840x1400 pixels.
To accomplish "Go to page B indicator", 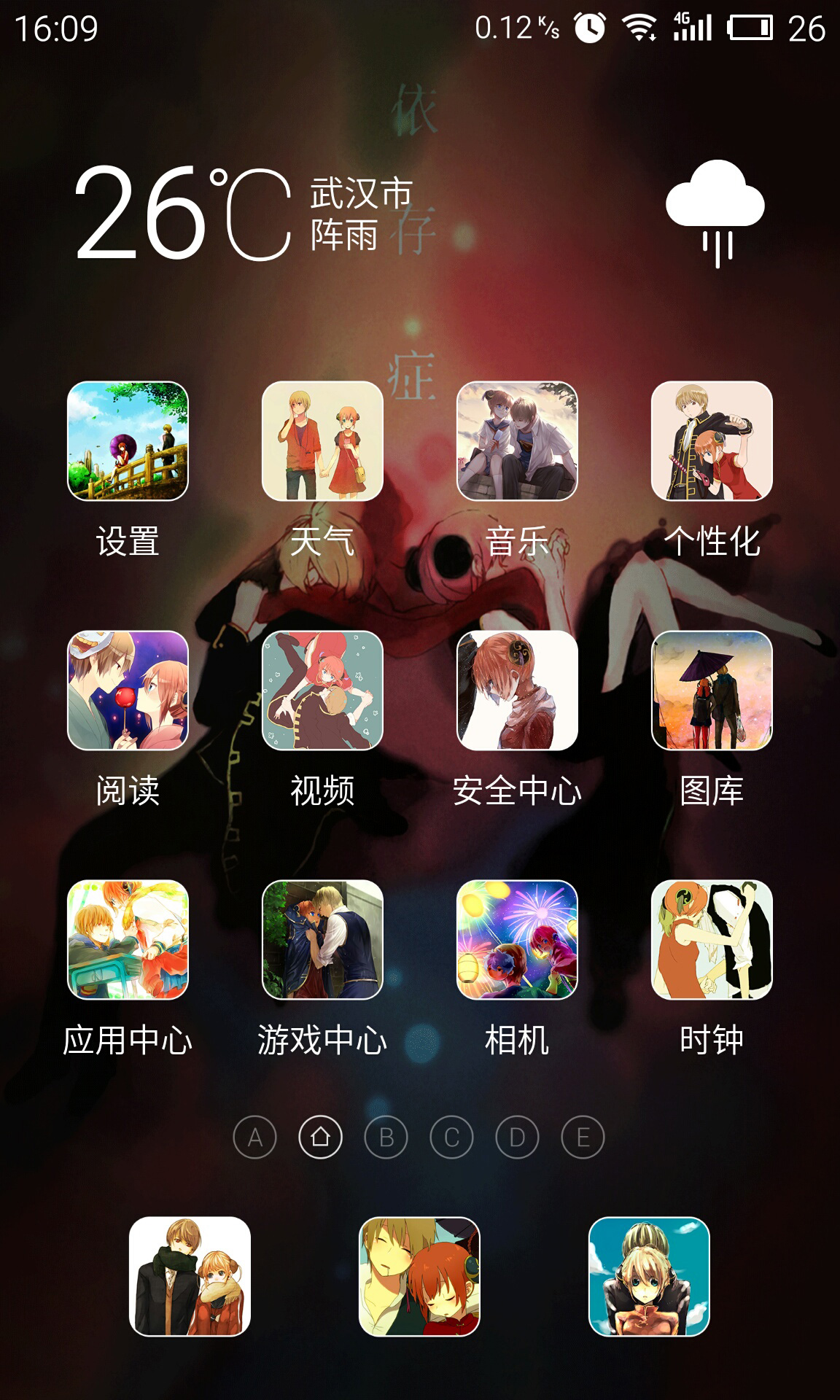I will 386,1137.
